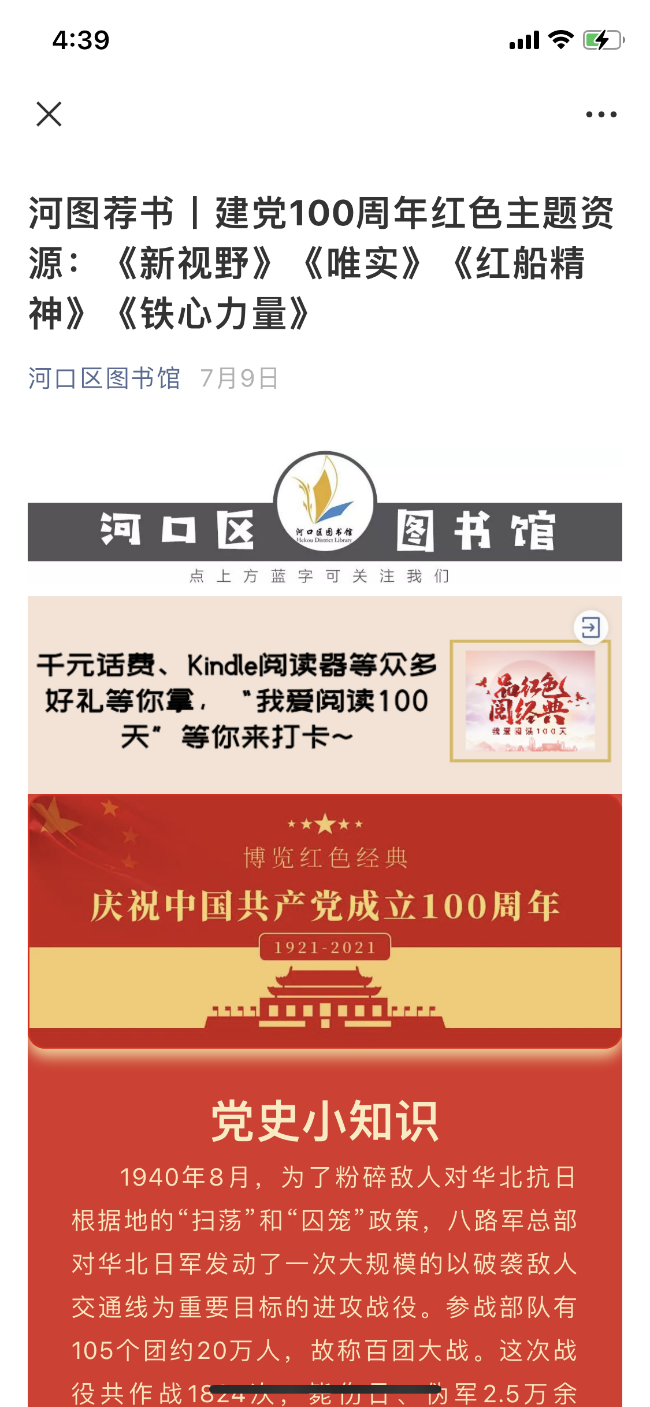Open the three-dot overflow menu
This screenshot has height=1407, width=650.
click(601, 115)
